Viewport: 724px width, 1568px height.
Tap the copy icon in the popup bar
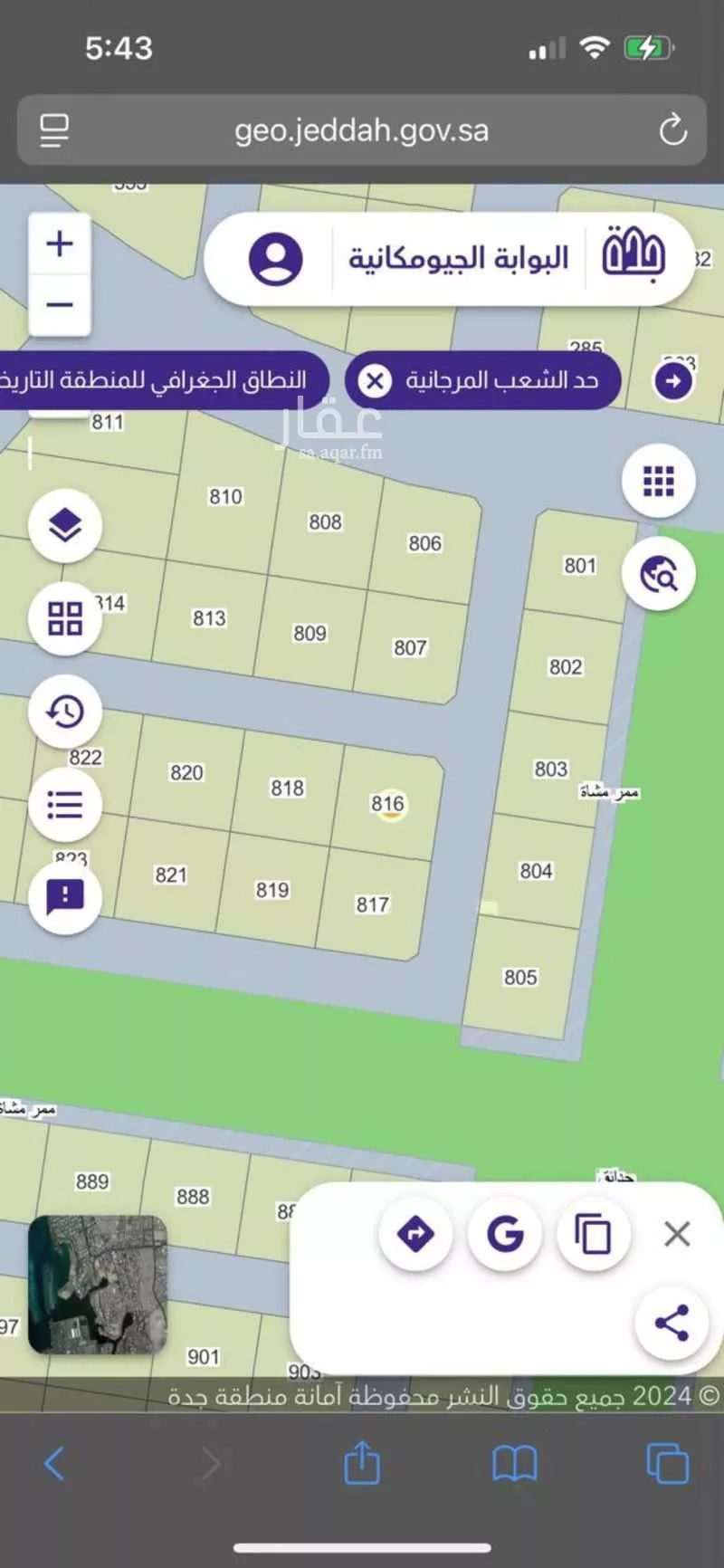(594, 1233)
